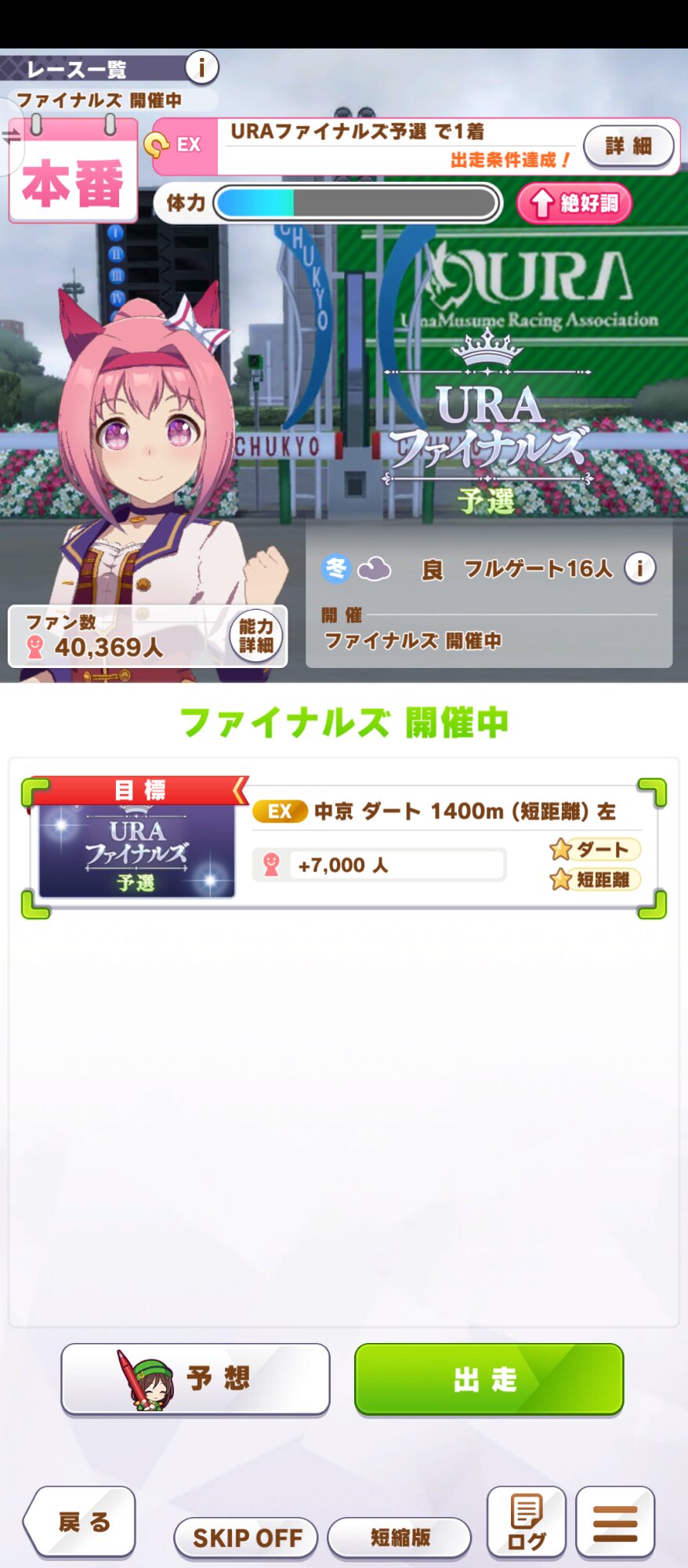688x1568 pixels.
Task: Tap 出走 to enter the race
Action: (x=489, y=1379)
